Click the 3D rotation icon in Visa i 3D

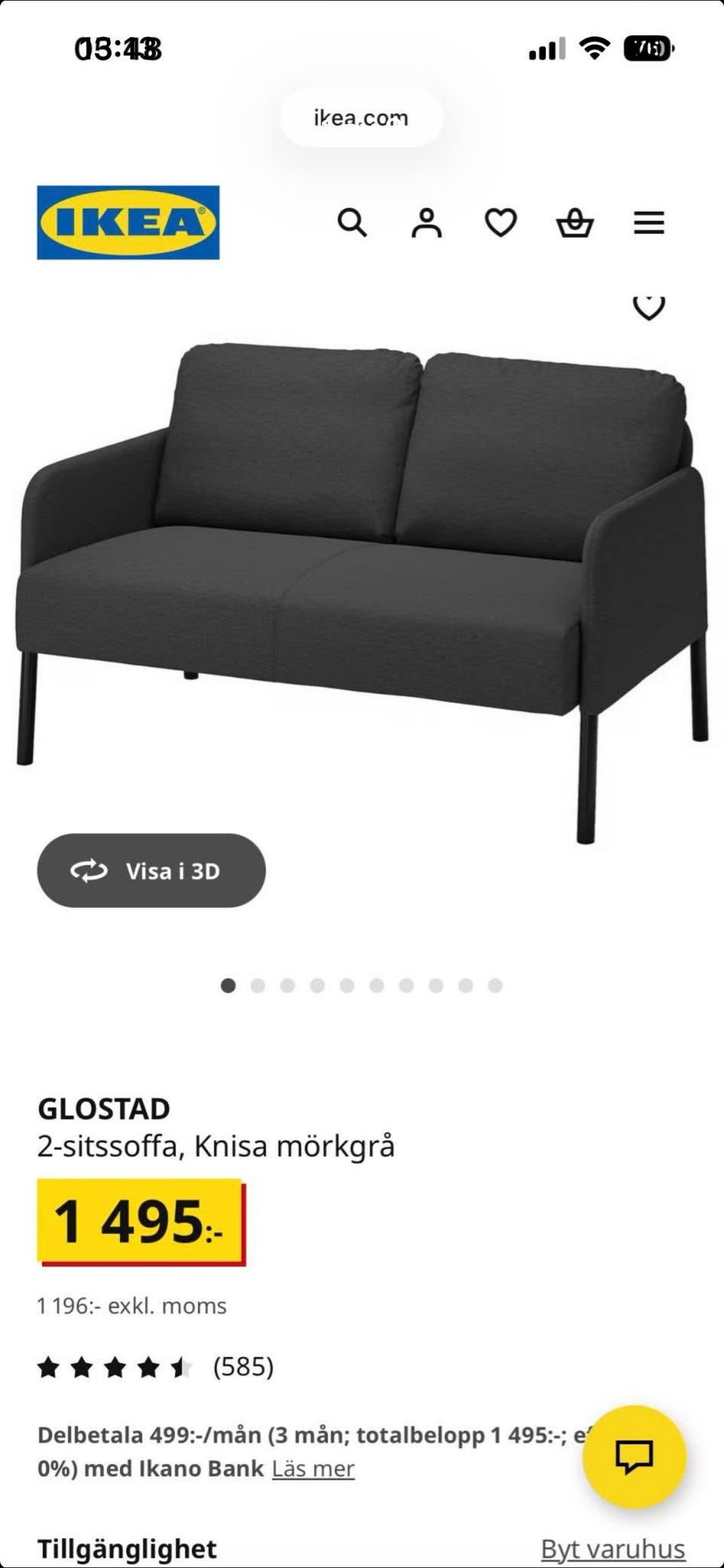click(88, 870)
